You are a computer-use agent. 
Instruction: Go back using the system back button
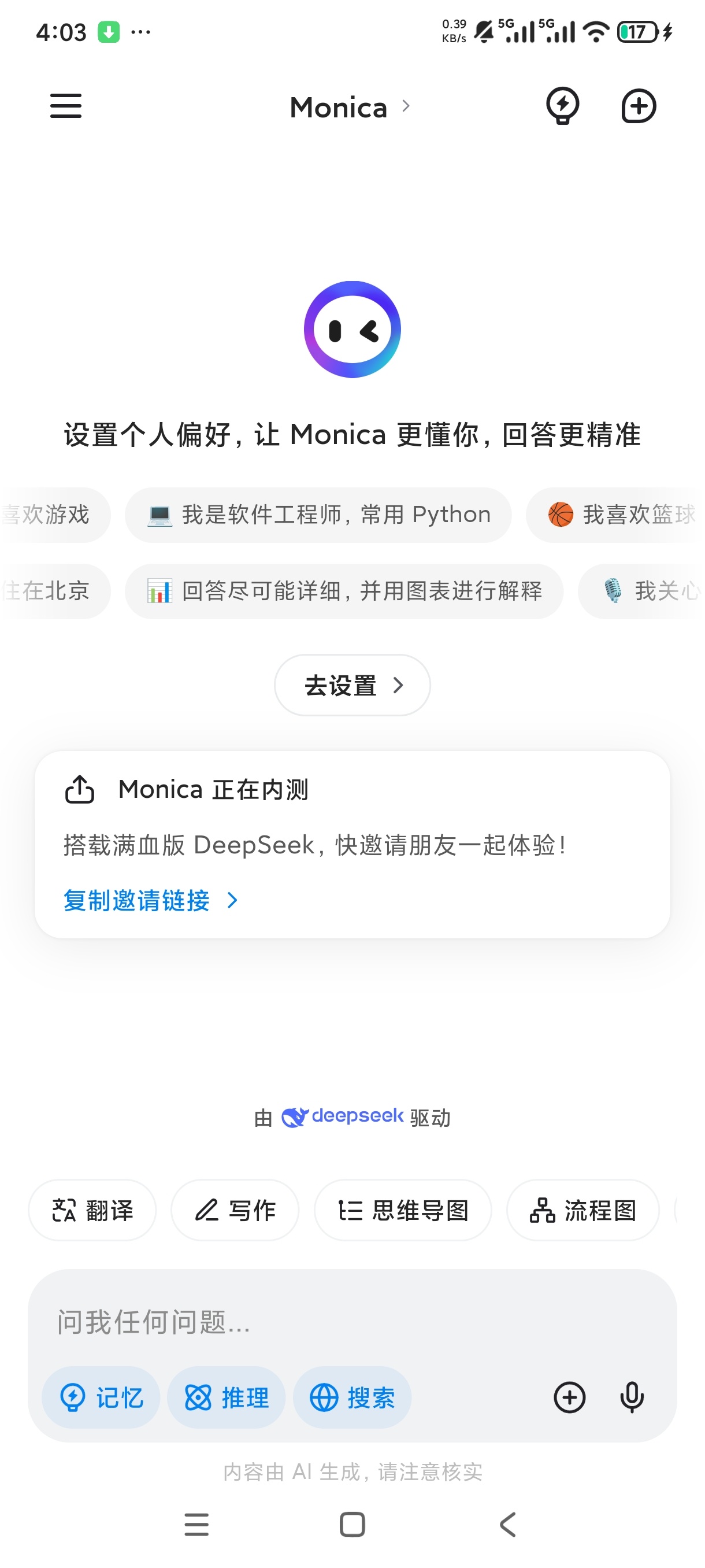tap(508, 1524)
